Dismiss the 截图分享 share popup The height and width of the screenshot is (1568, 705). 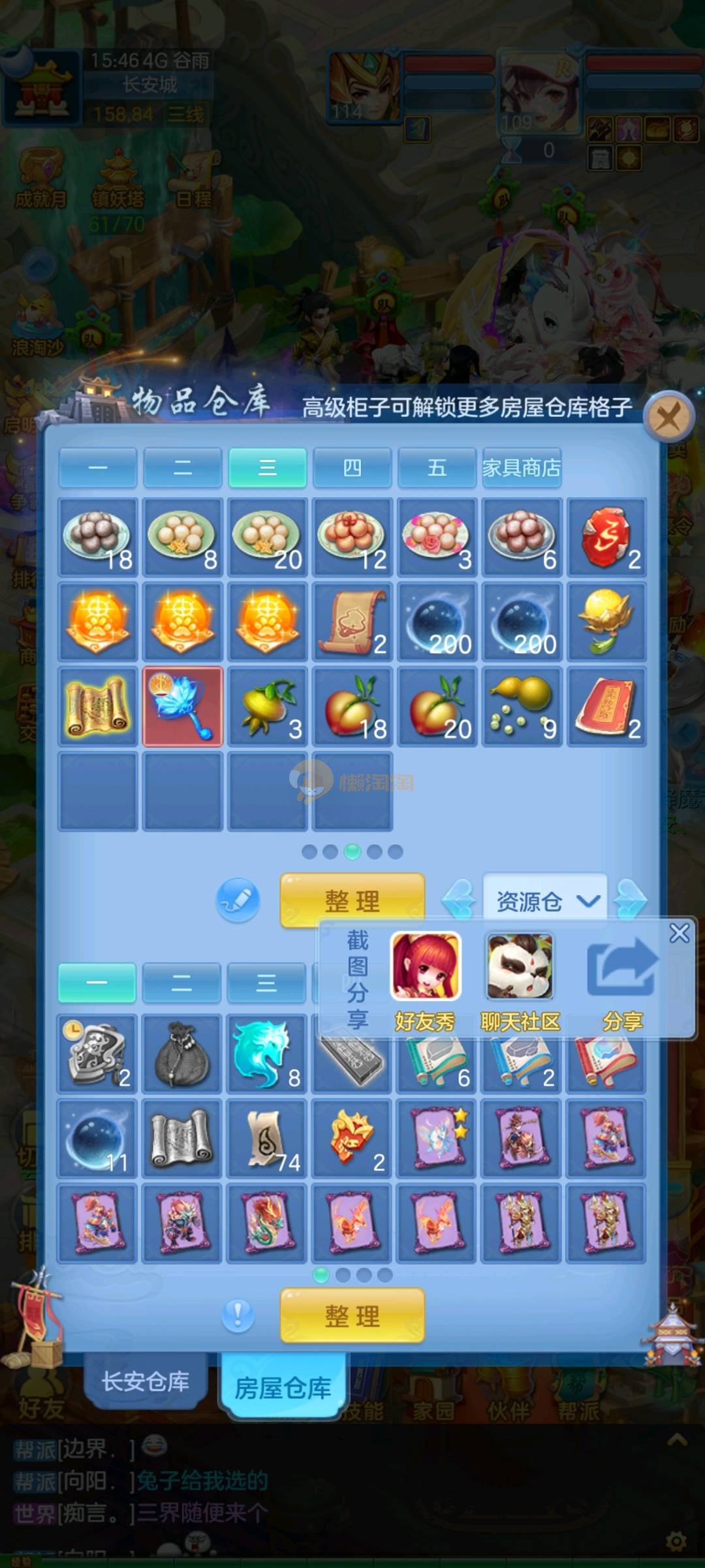pos(679,933)
